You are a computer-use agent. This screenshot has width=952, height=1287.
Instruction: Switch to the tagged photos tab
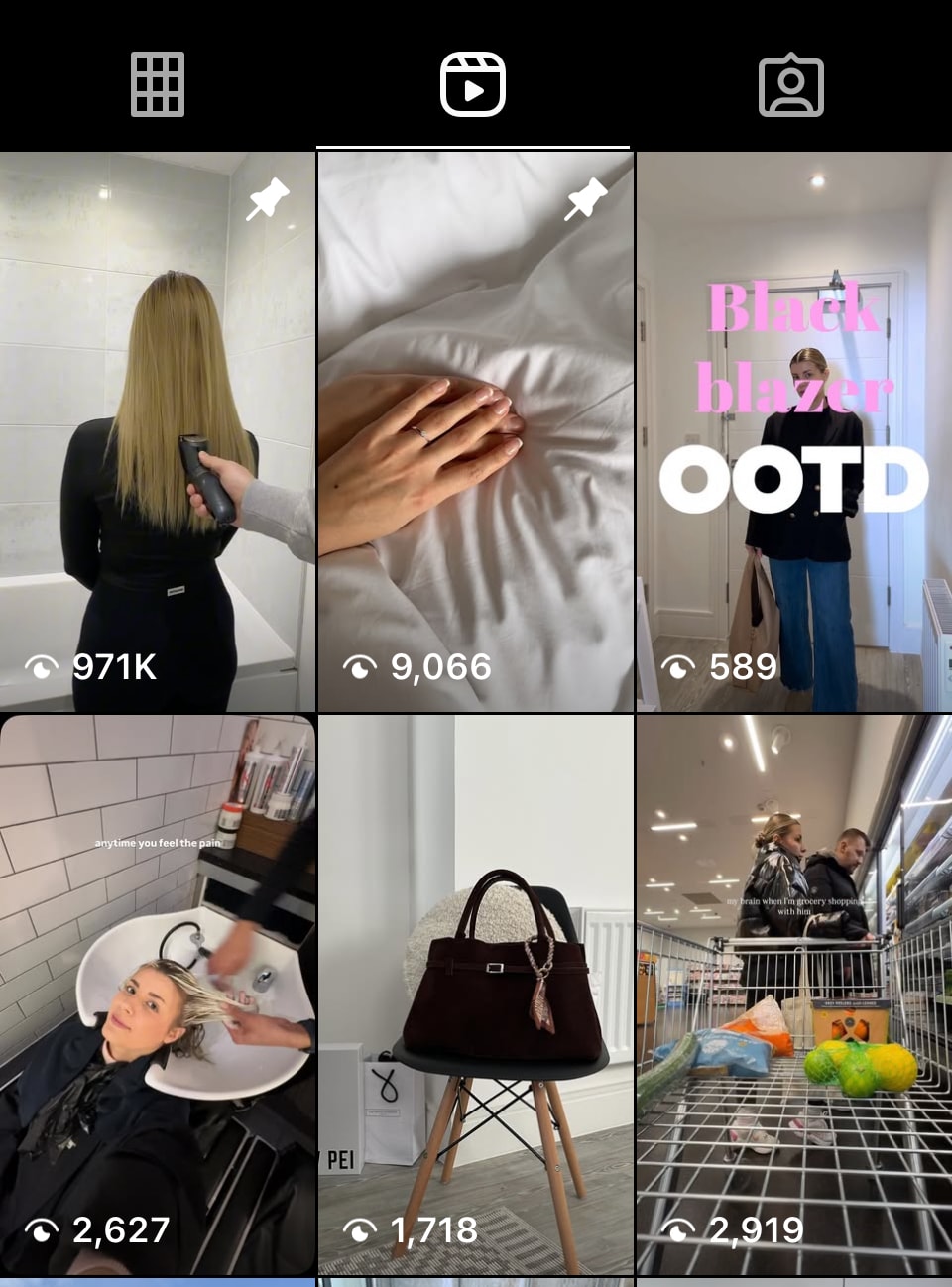pyautogui.click(x=790, y=86)
